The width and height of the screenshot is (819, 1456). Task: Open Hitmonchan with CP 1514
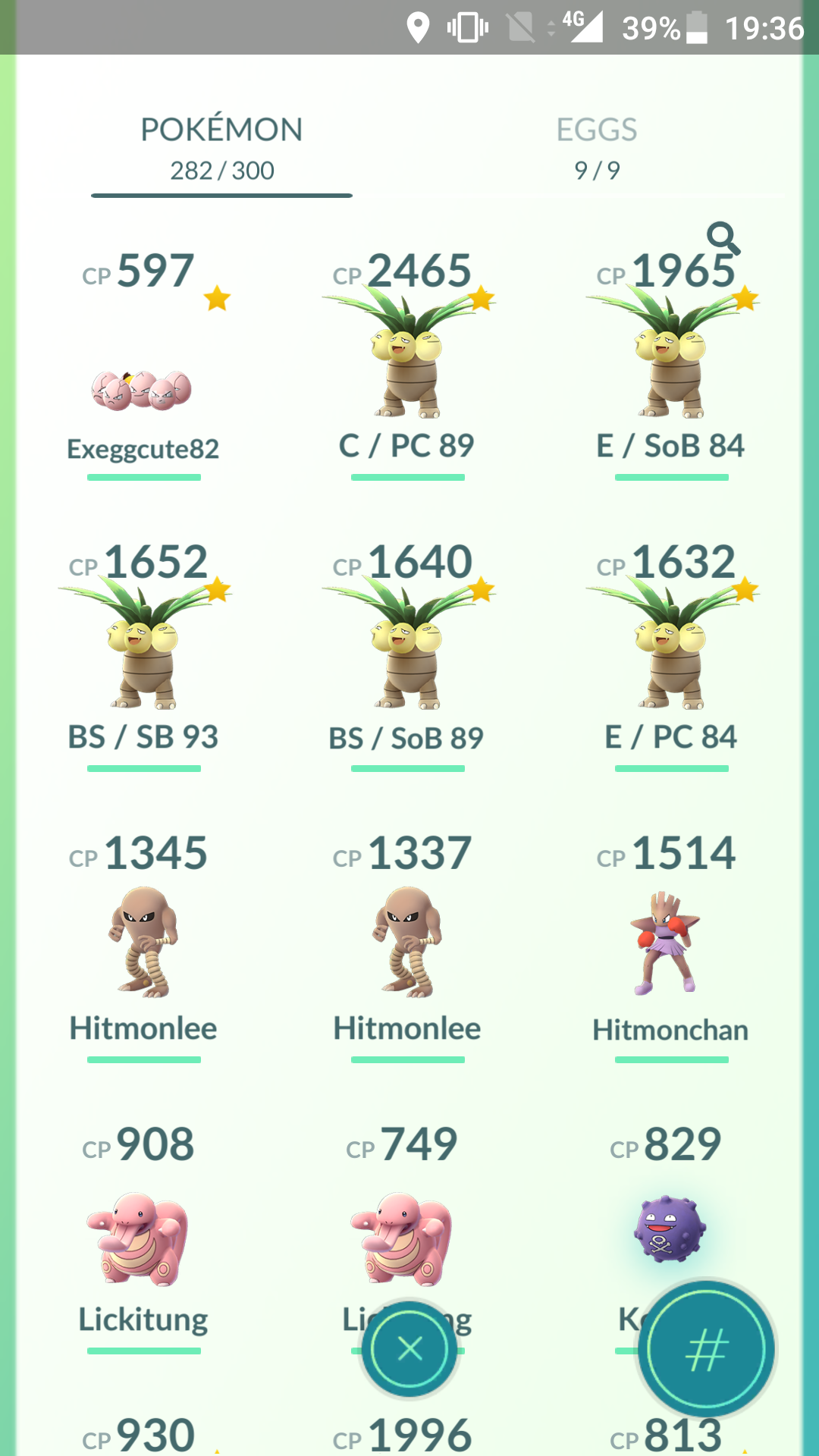pos(672,946)
